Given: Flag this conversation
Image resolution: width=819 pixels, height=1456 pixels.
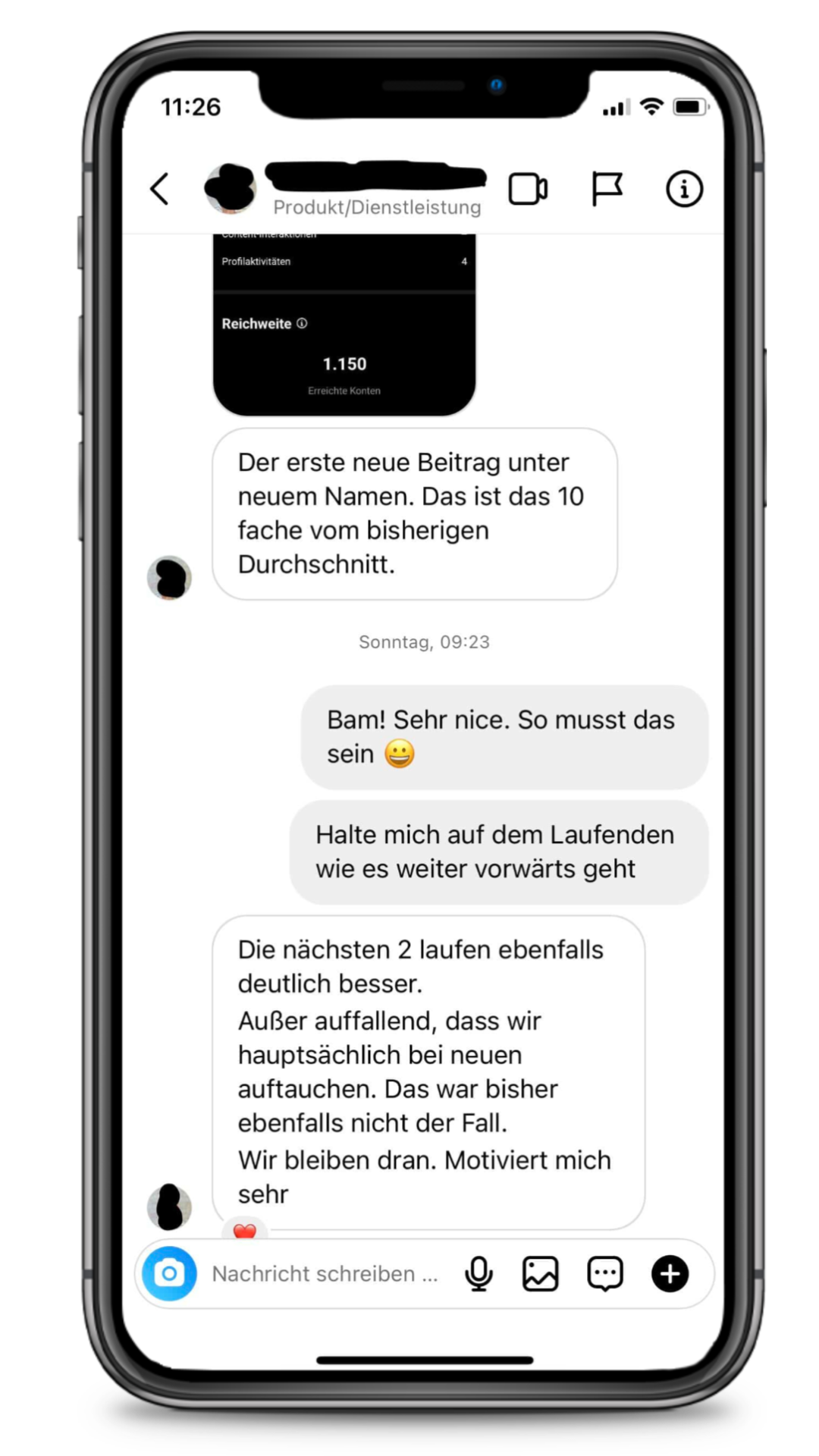Looking at the screenshot, I should coord(607,189).
